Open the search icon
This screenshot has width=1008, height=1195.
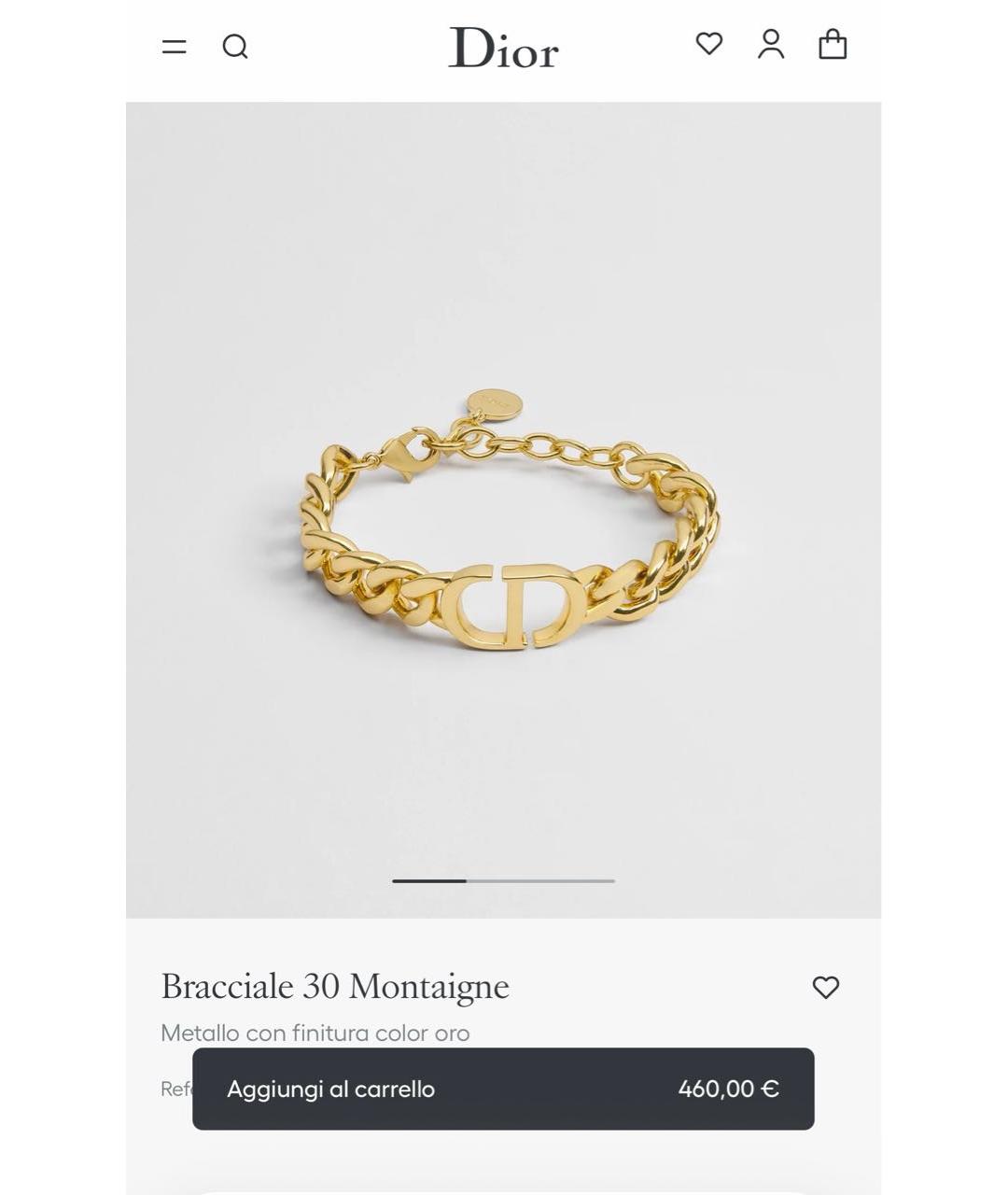tap(235, 46)
